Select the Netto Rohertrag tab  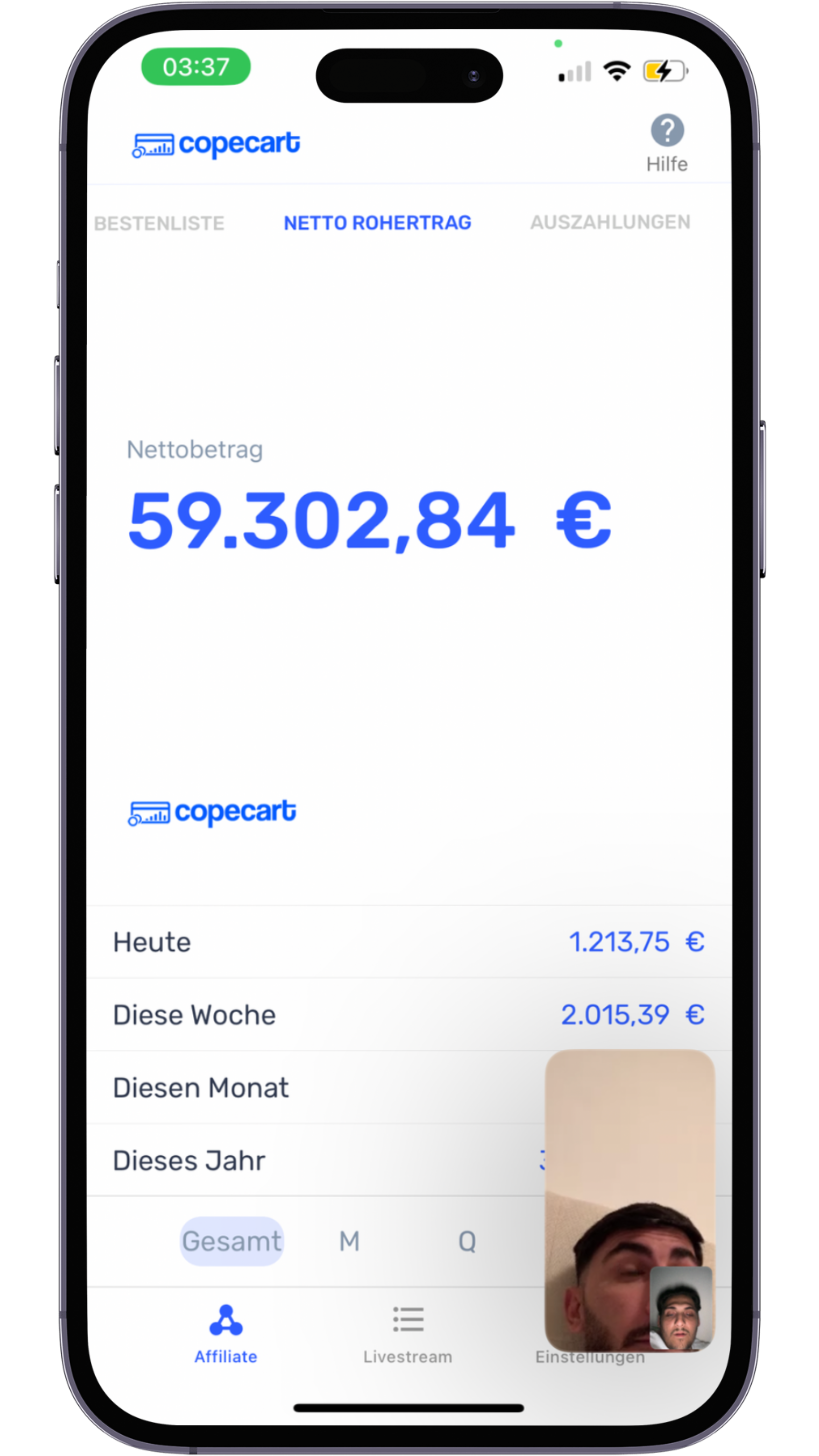click(x=377, y=223)
